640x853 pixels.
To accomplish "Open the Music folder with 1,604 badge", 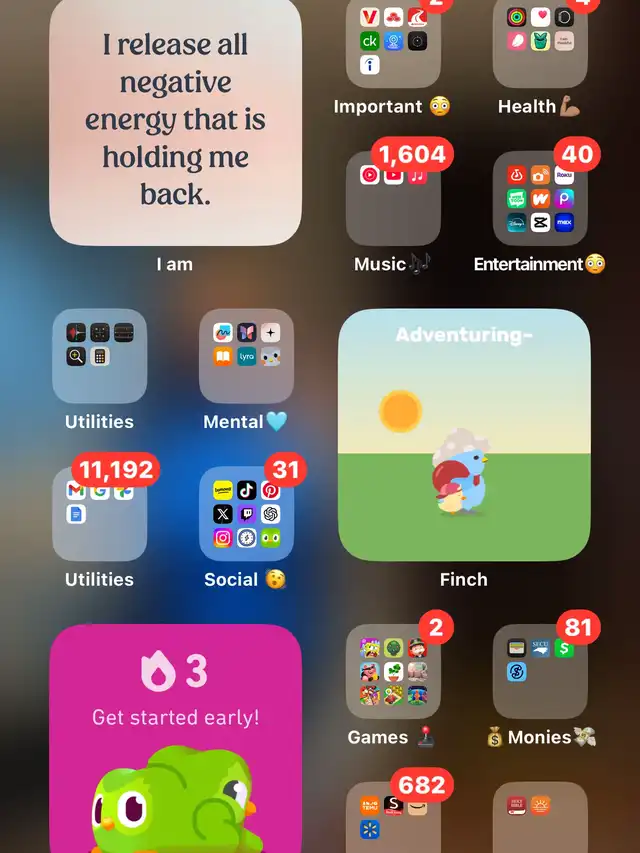I will pyautogui.click(x=393, y=198).
